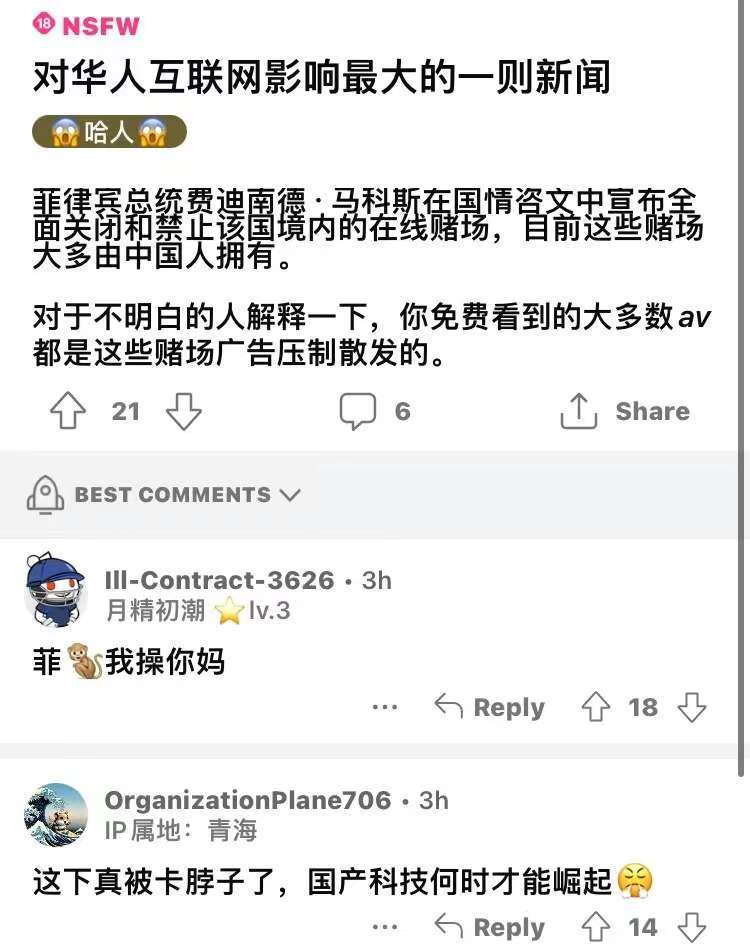Upvote OrganizationPlane706's comment
This screenshot has height=950, width=750.
pos(596,928)
